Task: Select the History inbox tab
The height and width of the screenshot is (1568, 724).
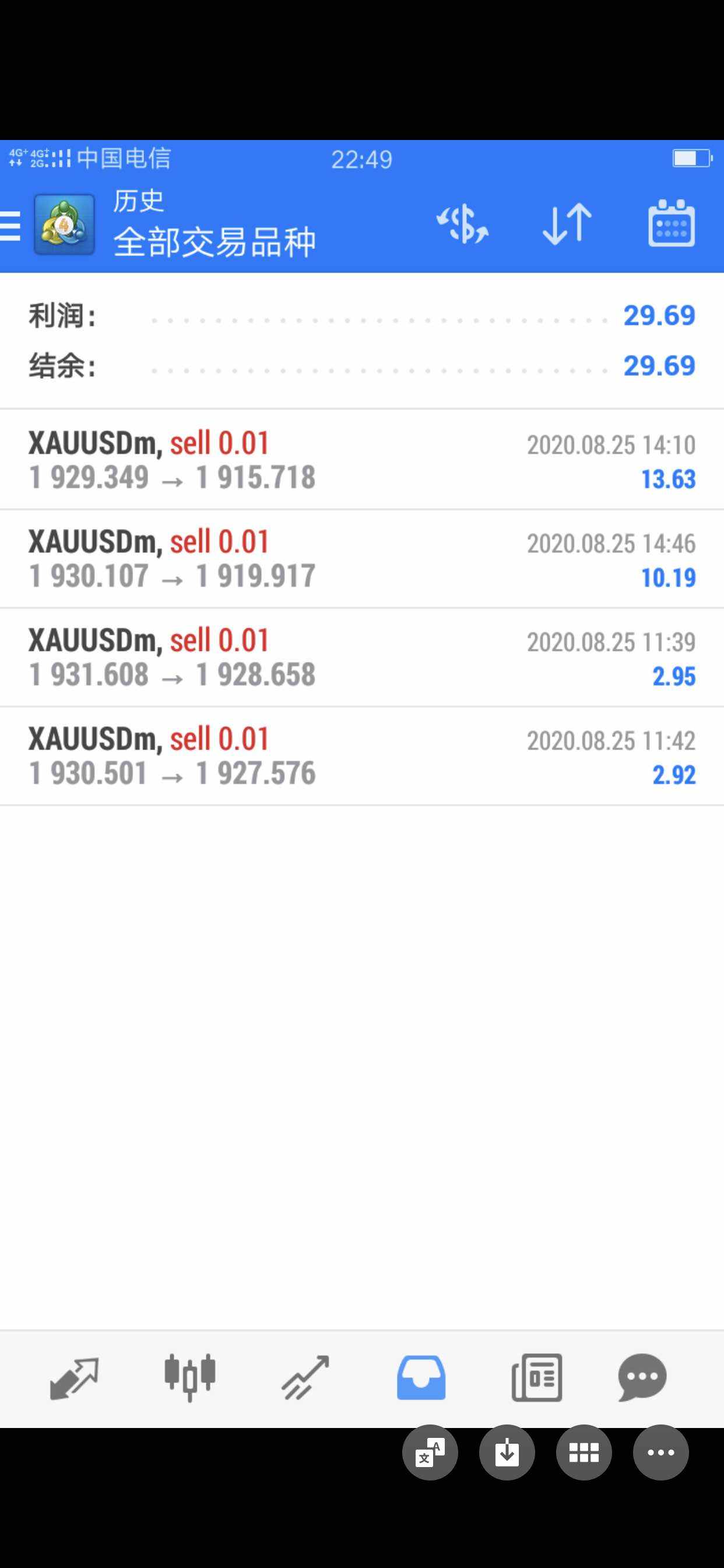Action: coord(421,1378)
